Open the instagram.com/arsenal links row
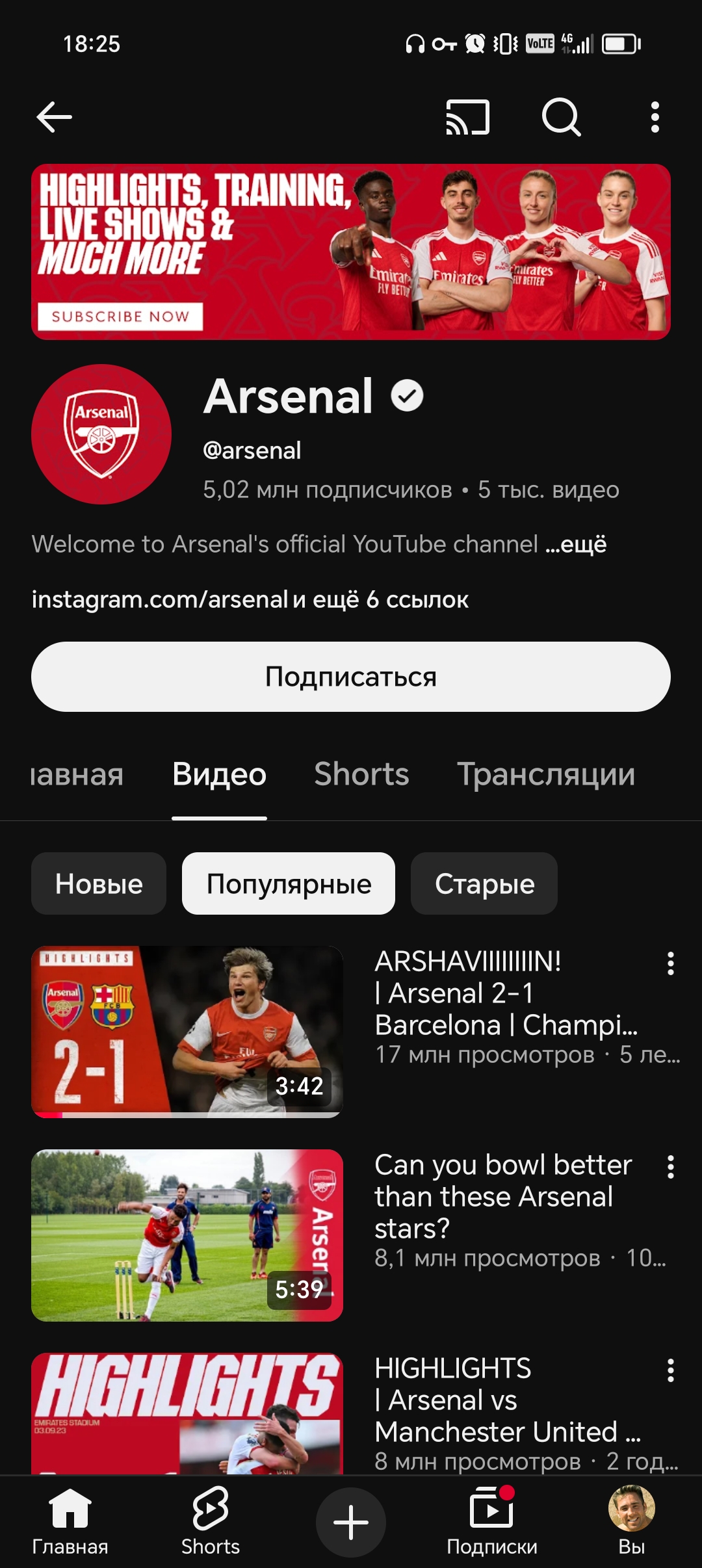 tap(250, 599)
